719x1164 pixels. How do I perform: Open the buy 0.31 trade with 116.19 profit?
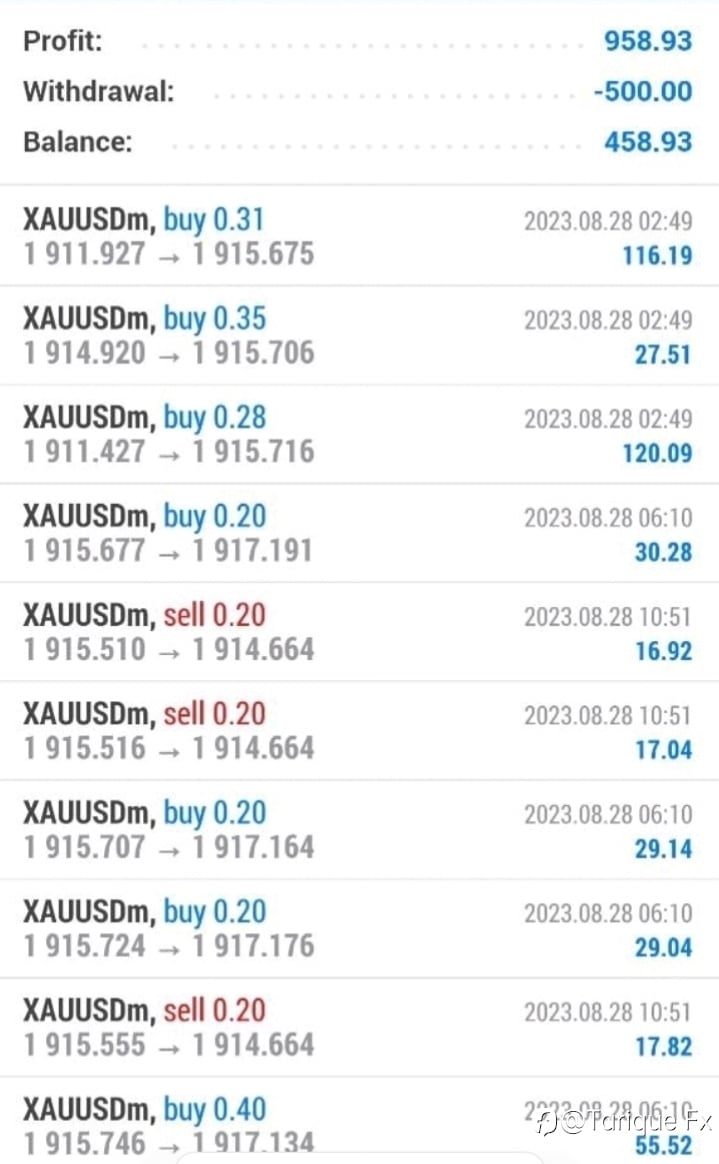tap(359, 236)
